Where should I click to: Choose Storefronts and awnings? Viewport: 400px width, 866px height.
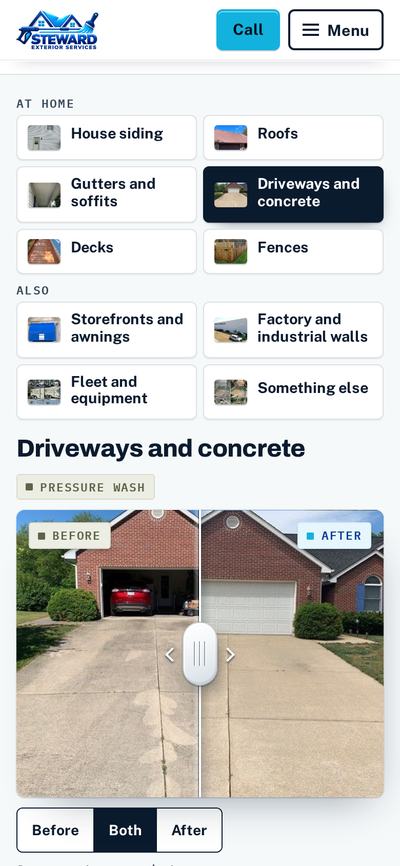click(x=107, y=330)
